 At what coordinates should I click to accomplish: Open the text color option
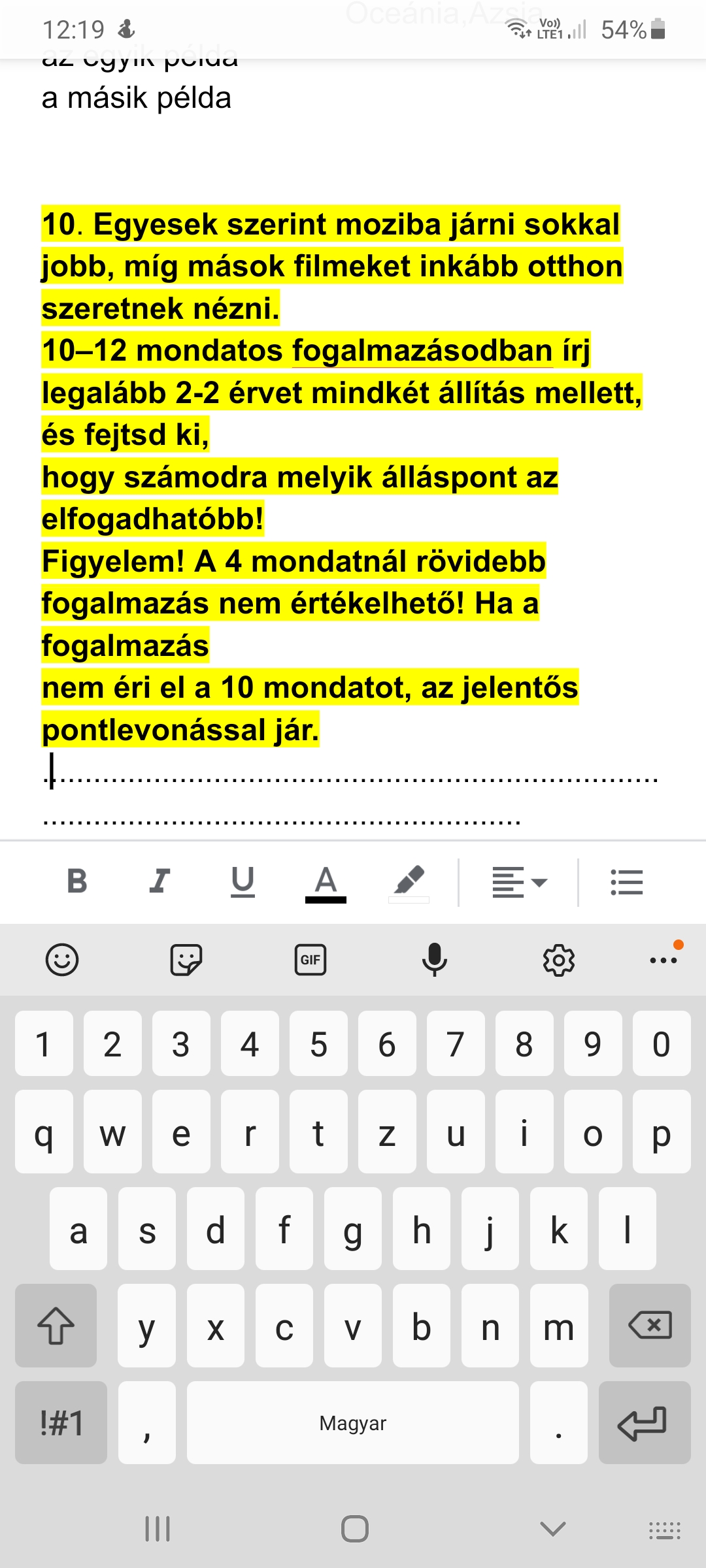[326, 882]
